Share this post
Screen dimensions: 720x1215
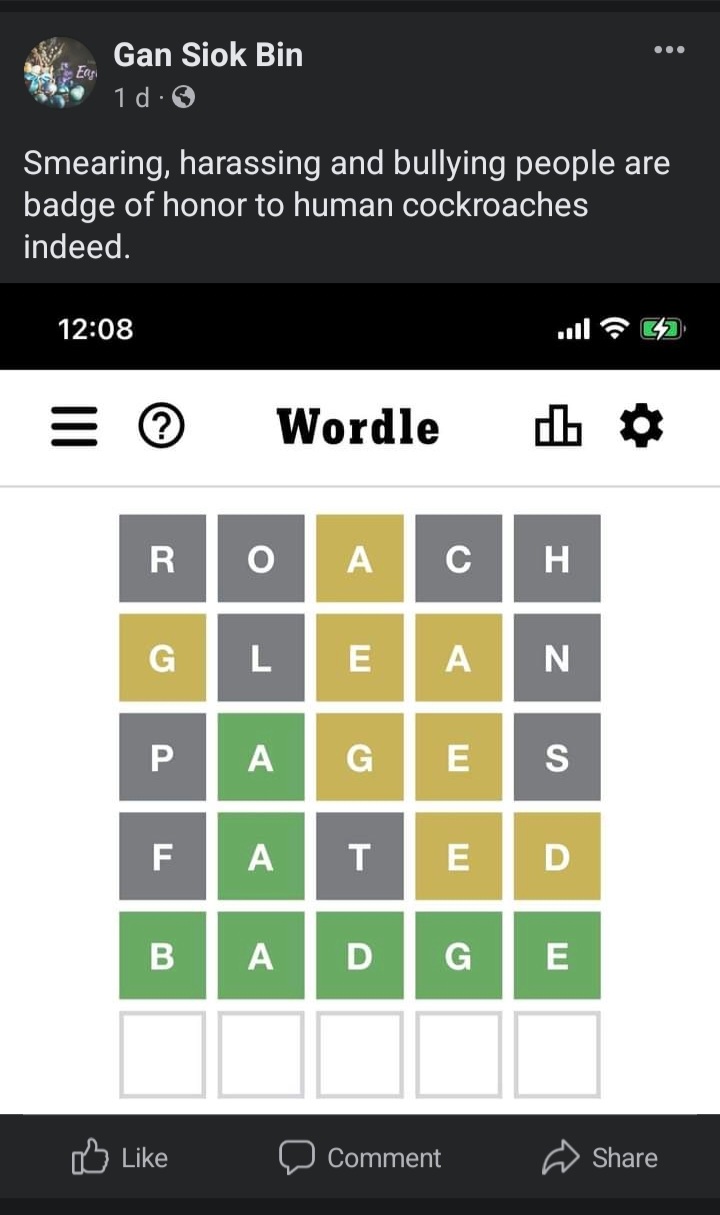click(600, 1158)
